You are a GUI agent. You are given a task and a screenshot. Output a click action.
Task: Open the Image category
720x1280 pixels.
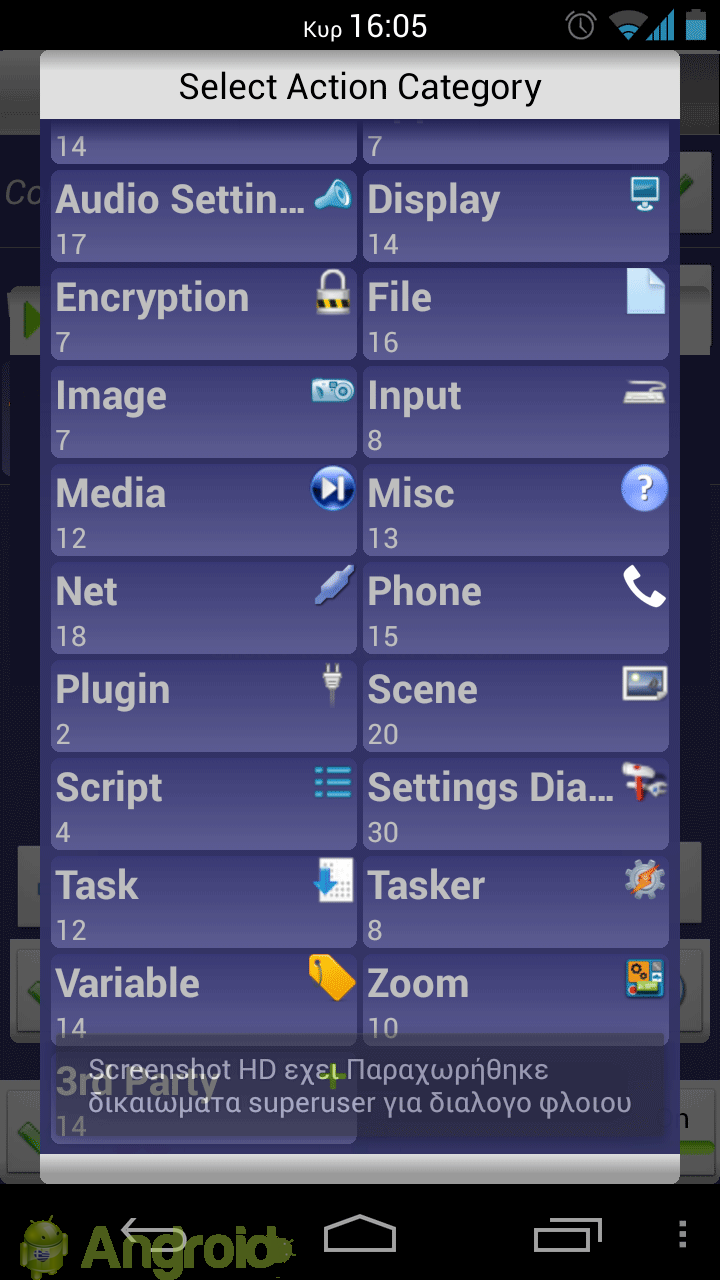[x=203, y=412]
